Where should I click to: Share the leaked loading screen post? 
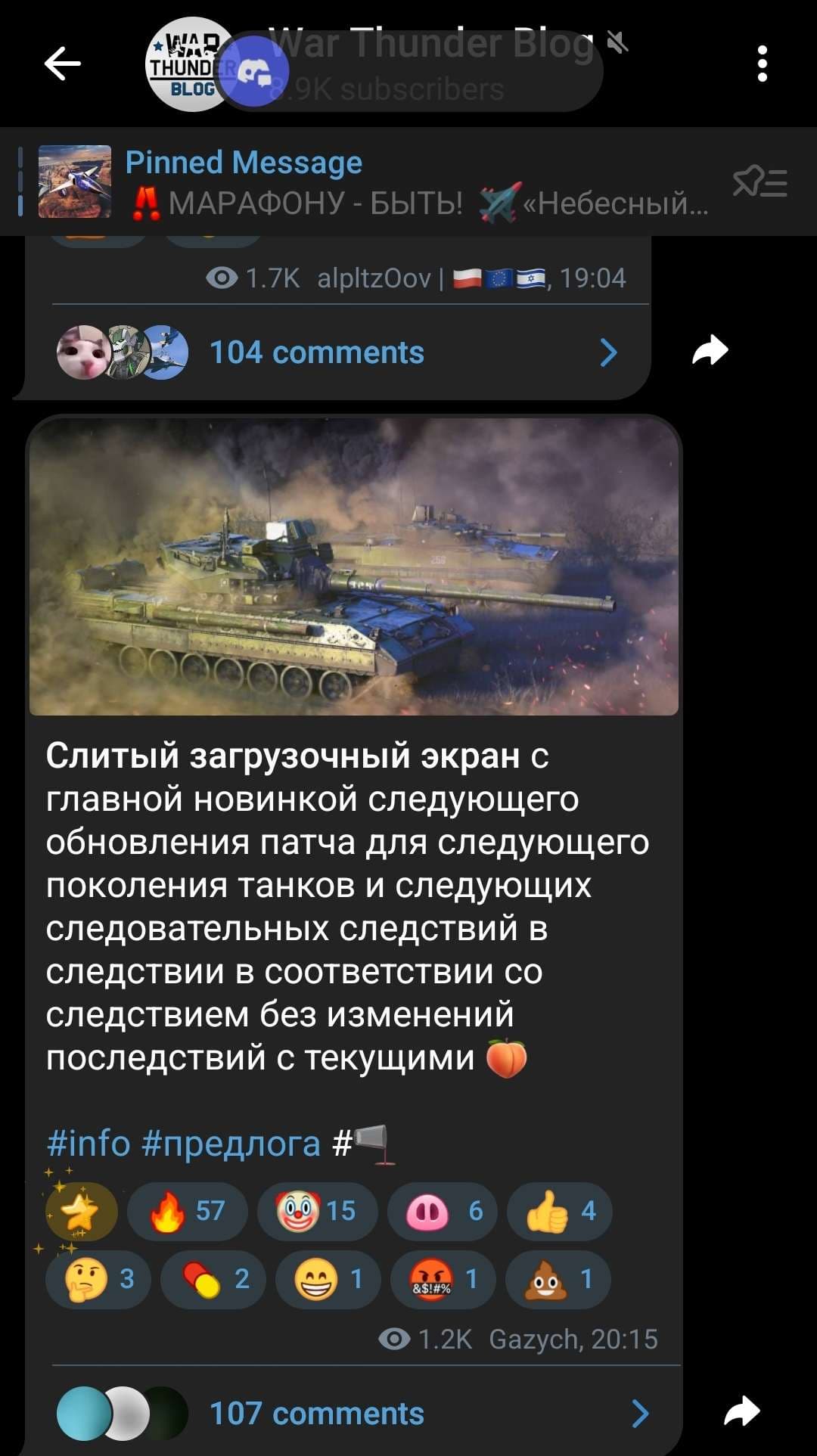[742, 1411]
